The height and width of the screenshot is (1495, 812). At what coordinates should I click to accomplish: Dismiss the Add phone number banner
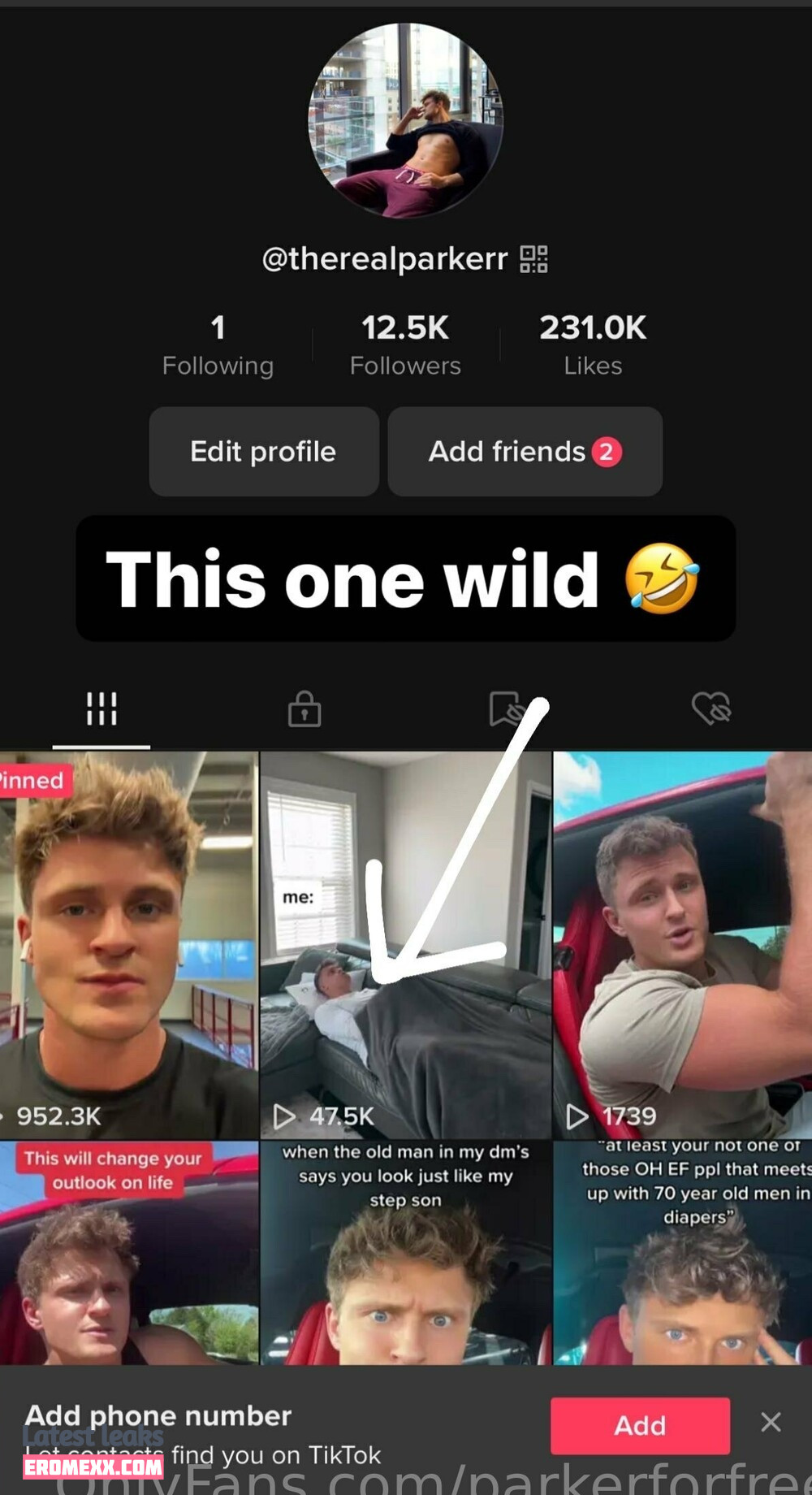click(x=771, y=1422)
